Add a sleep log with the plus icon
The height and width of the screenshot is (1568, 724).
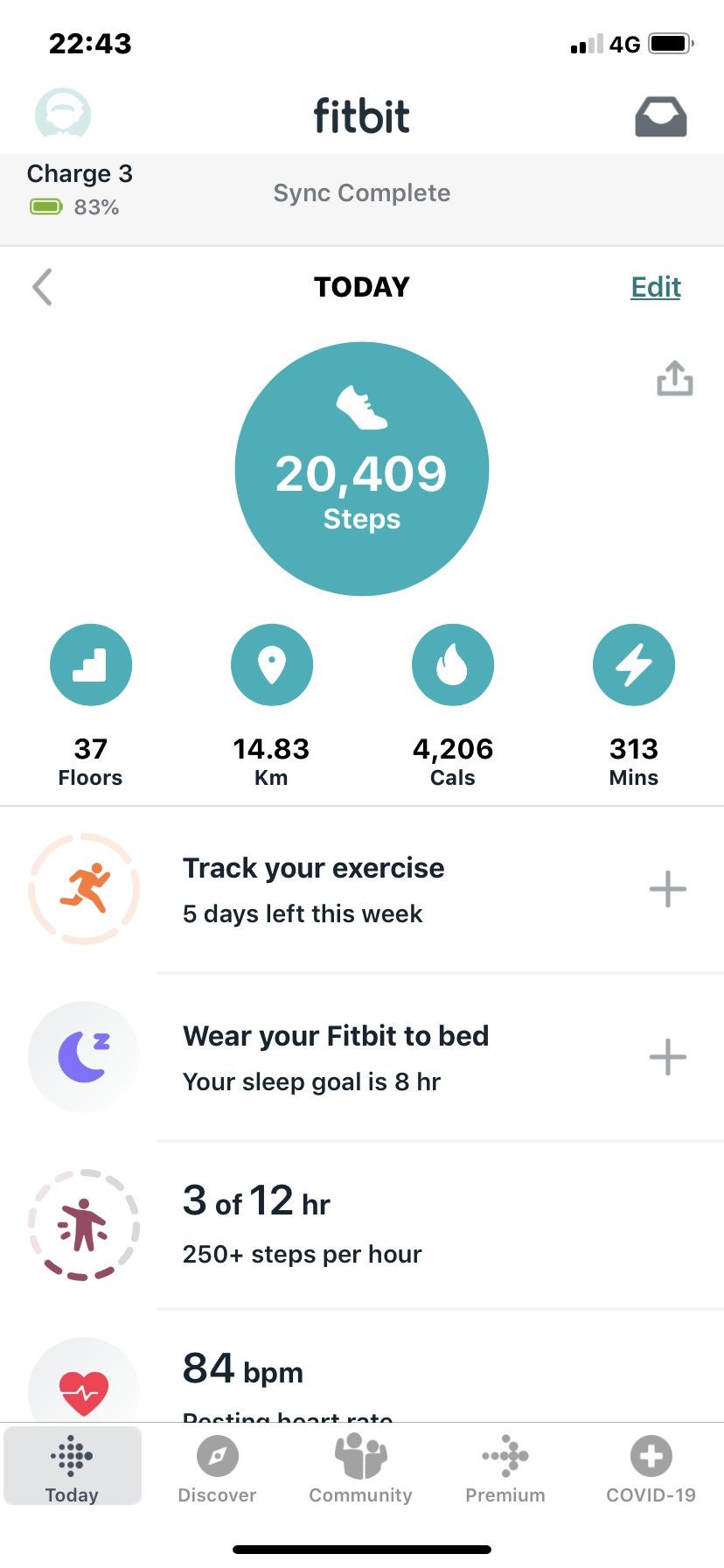668,1057
